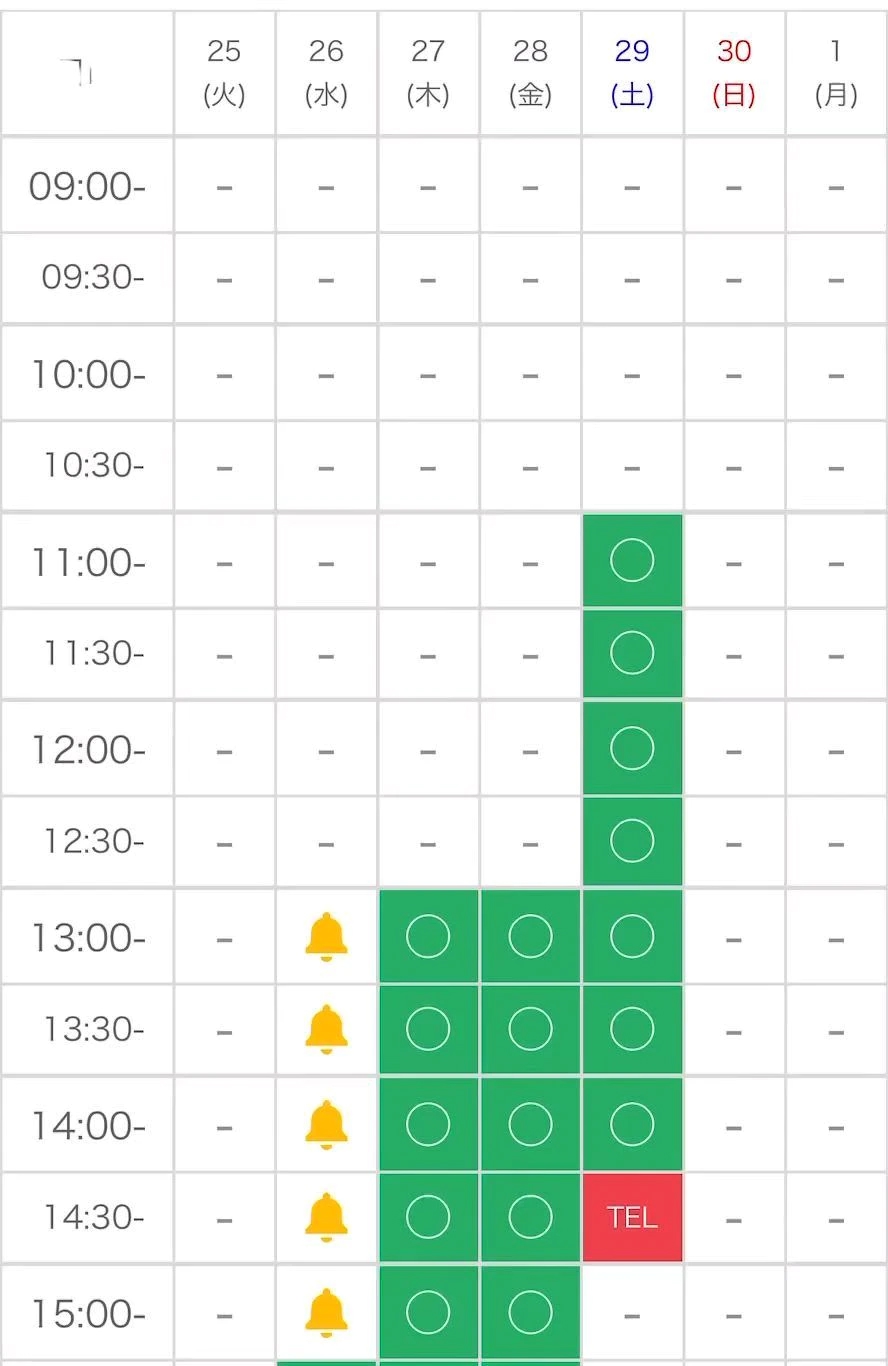
Task: Select Friday 28 at 14:30
Action: (530, 1217)
